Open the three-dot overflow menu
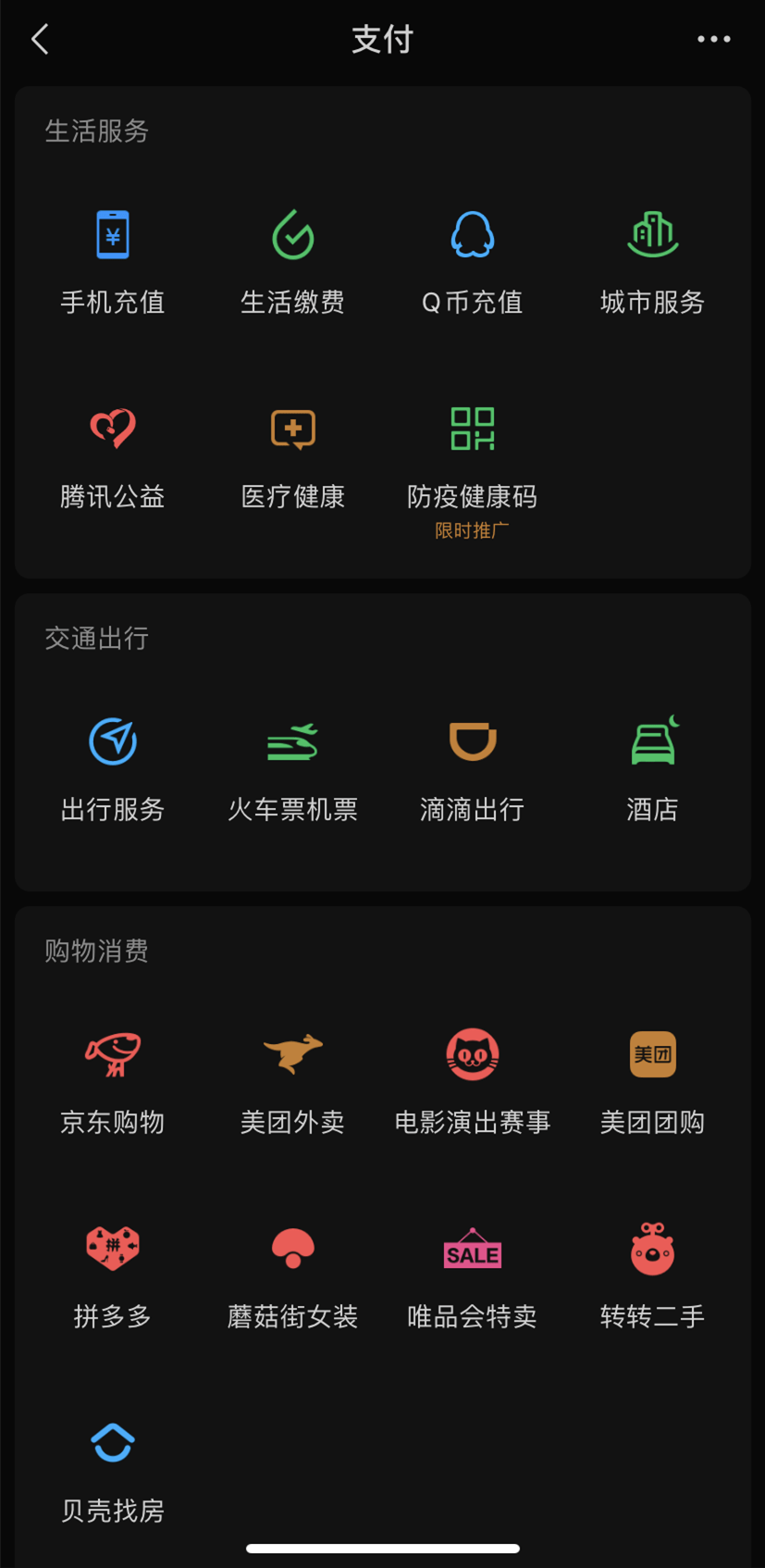Image resolution: width=765 pixels, height=1568 pixels. pyautogui.click(x=713, y=39)
